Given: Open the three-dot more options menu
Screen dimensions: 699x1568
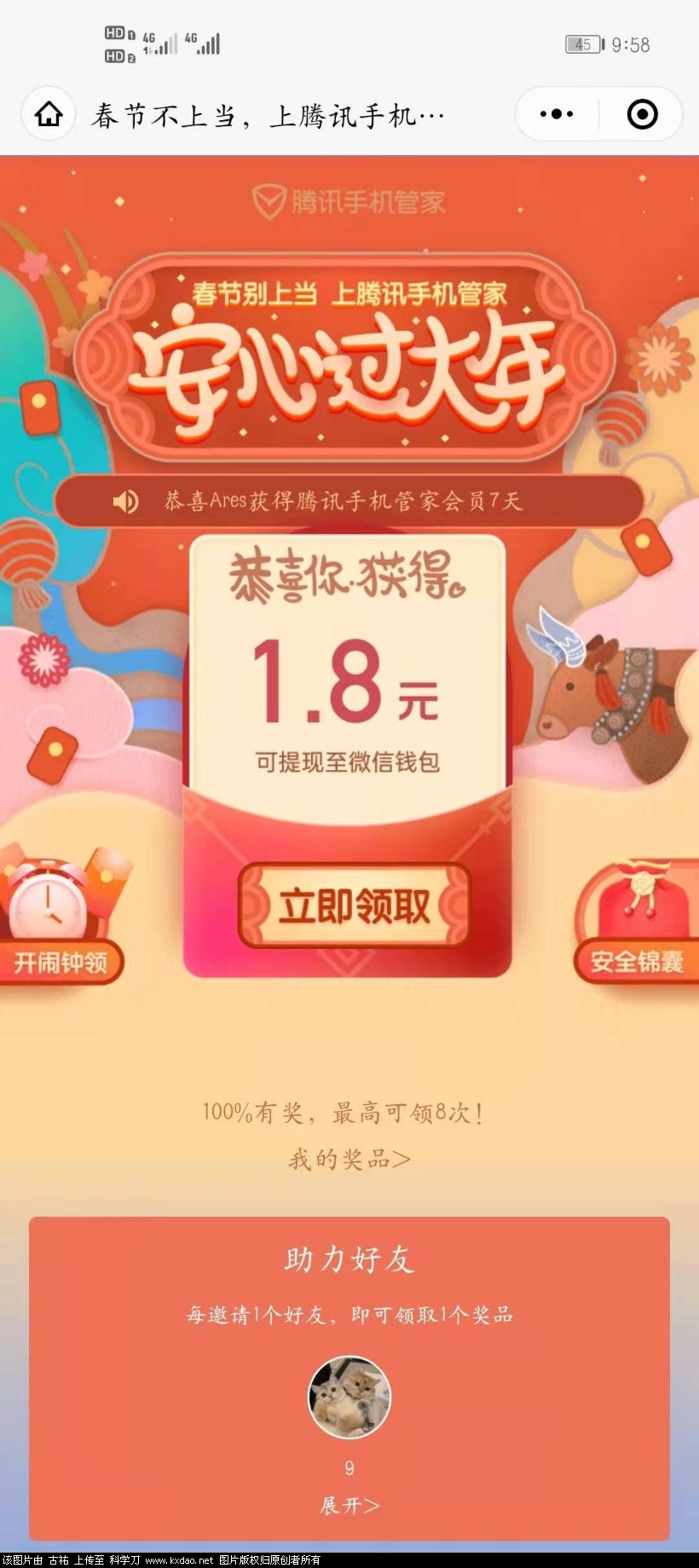Looking at the screenshot, I should point(556,113).
